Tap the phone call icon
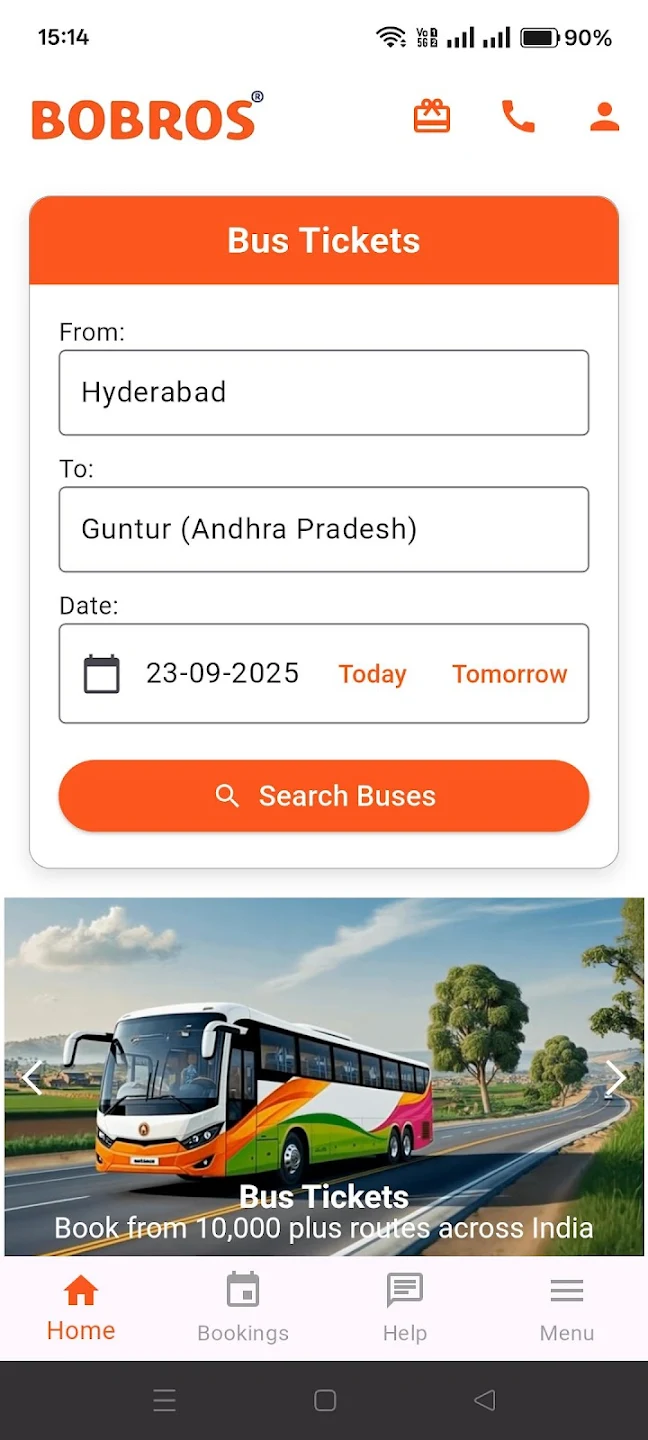This screenshot has width=648, height=1440. (x=518, y=117)
